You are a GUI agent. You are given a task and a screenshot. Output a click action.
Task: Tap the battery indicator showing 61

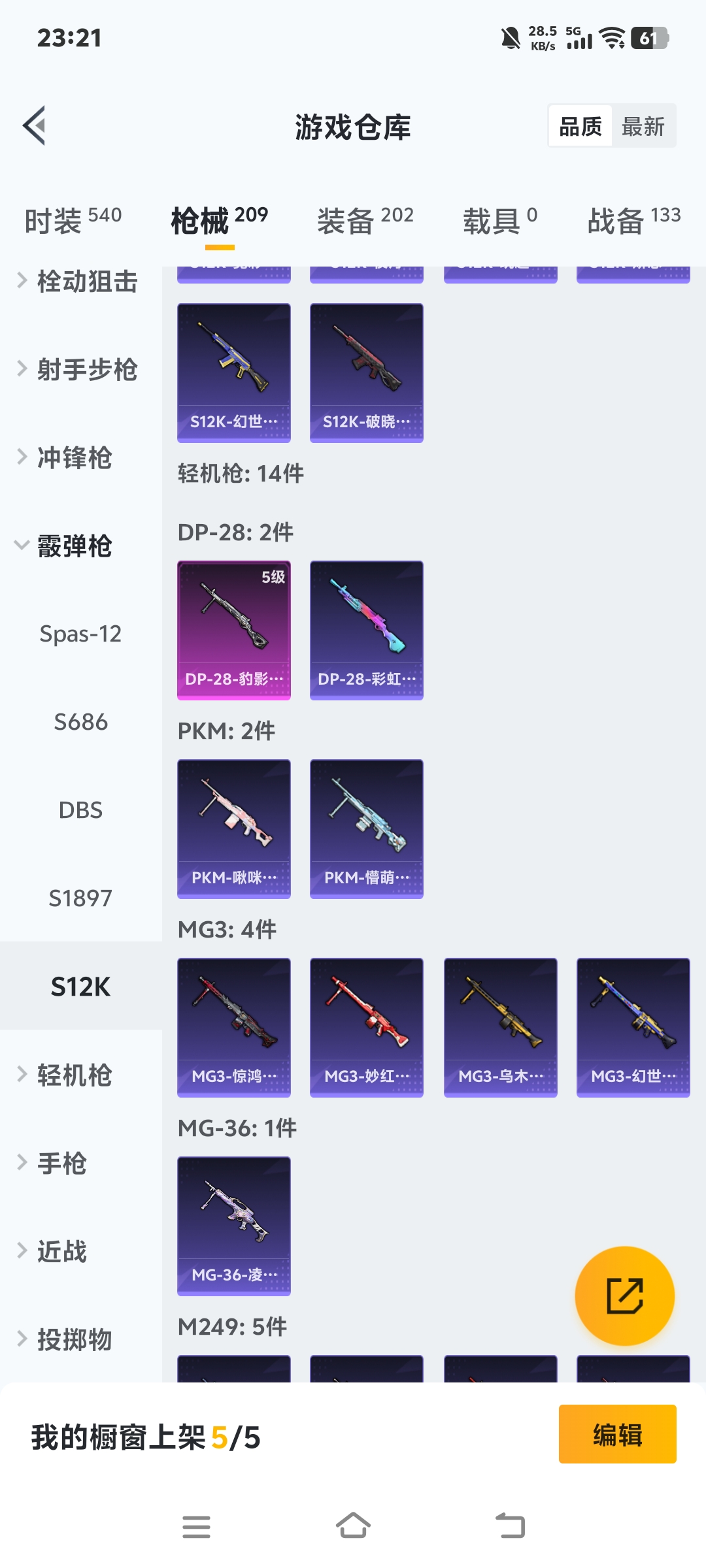651,39
